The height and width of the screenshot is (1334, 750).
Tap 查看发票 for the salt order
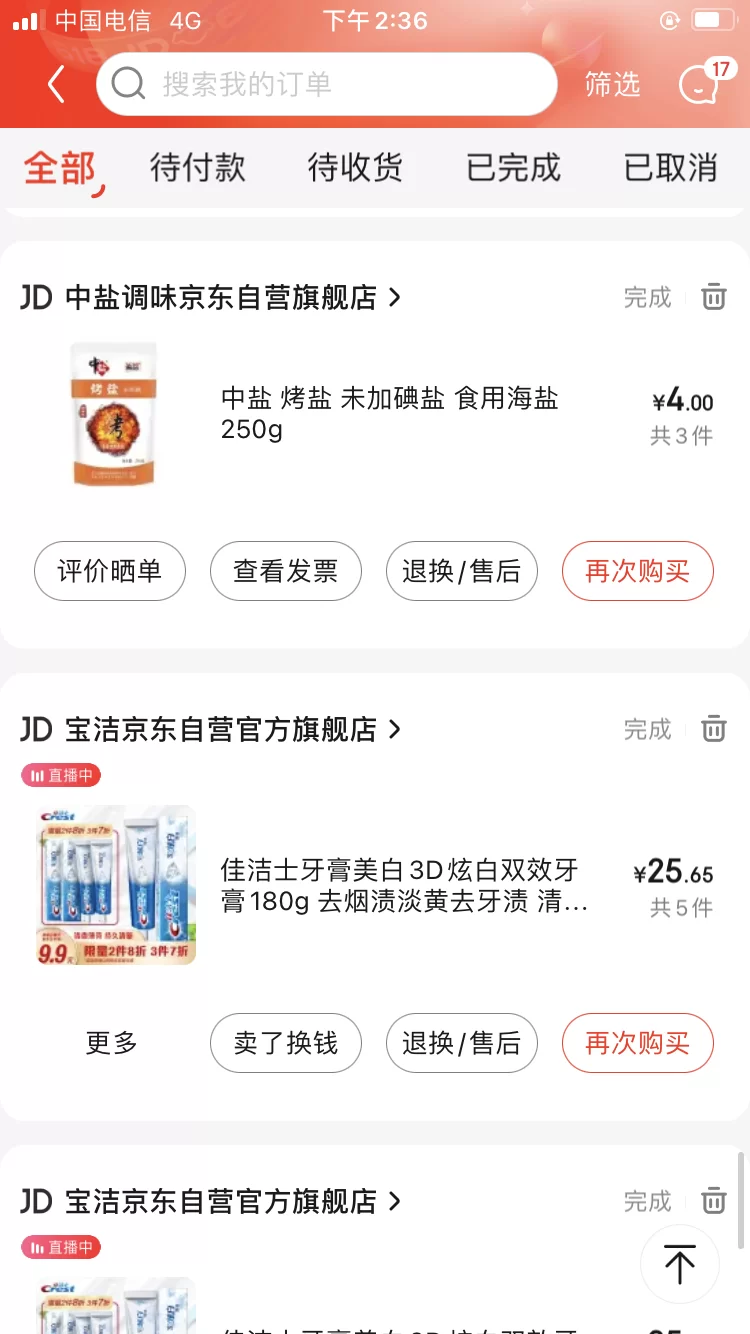coord(285,571)
